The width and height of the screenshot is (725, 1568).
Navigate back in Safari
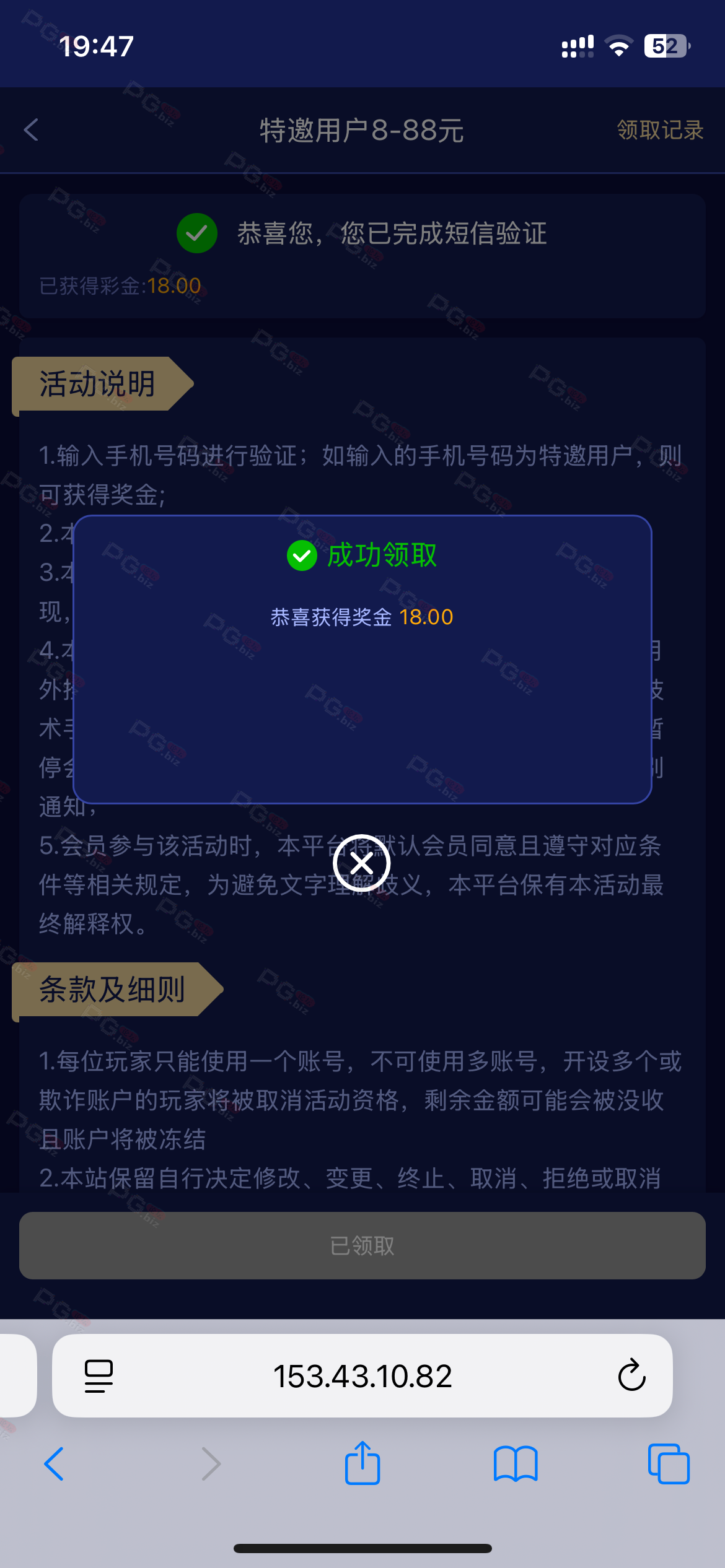pos(55,1464)
